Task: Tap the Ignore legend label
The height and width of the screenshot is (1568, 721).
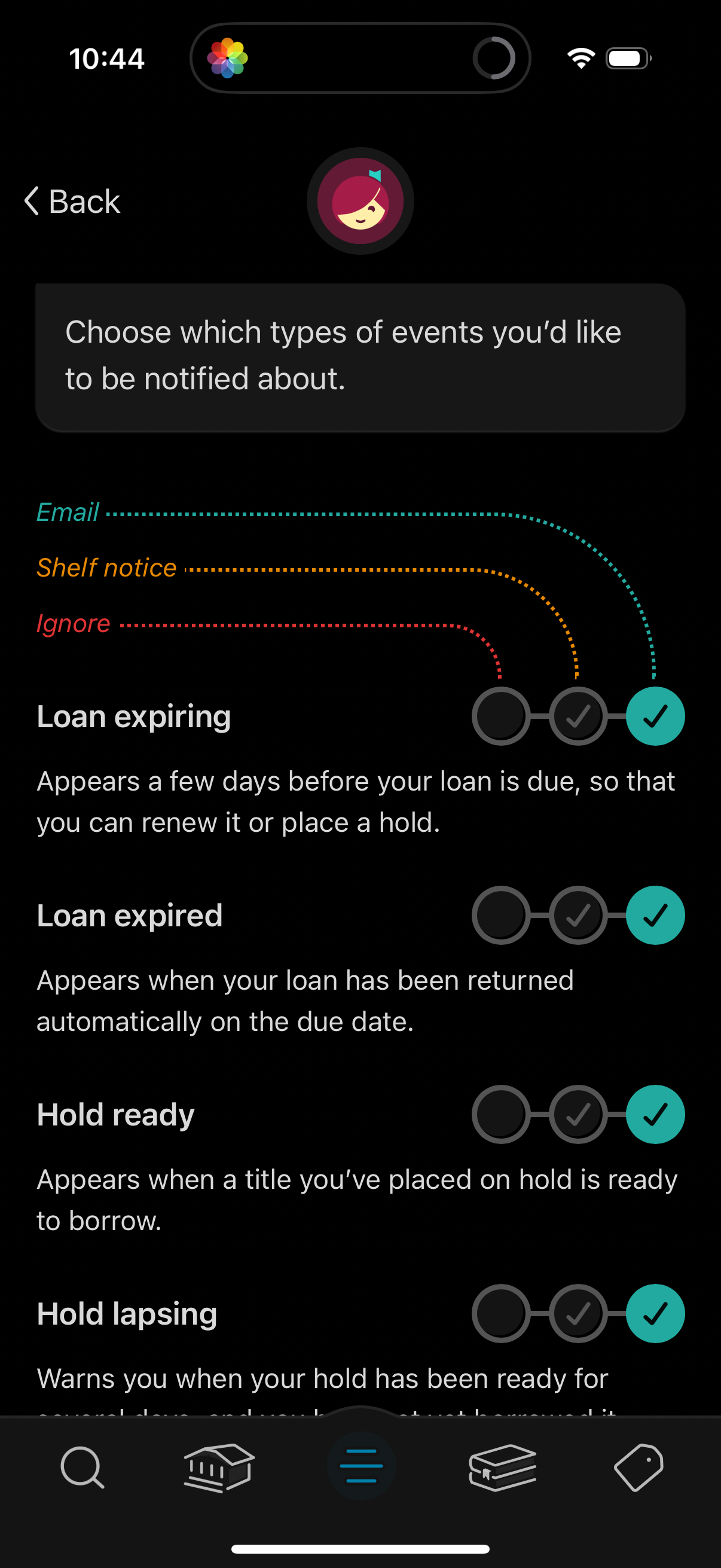Action: click(x=73, y=623)
